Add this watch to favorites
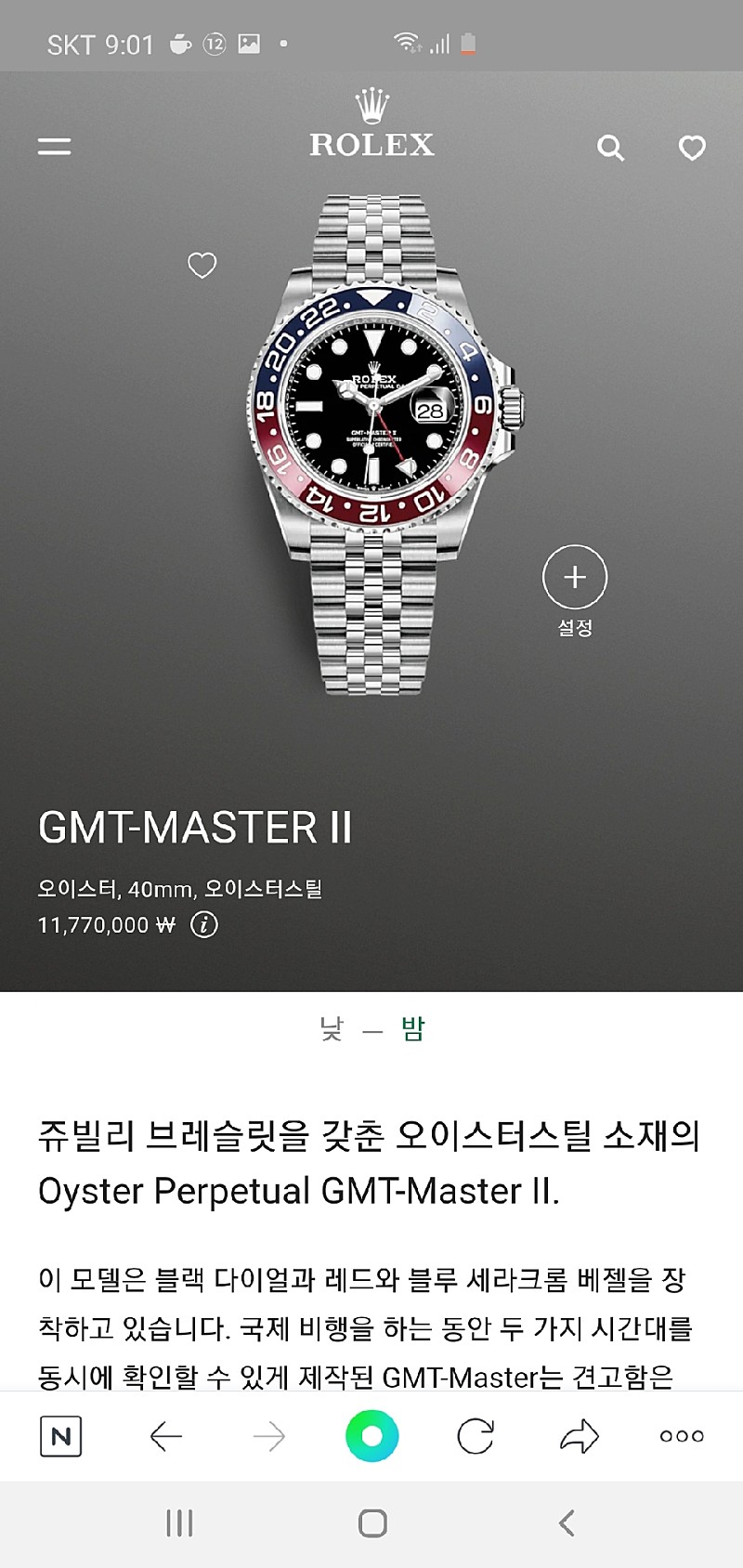The width and height of the screenshot is (743, 1568). point(202,266)
